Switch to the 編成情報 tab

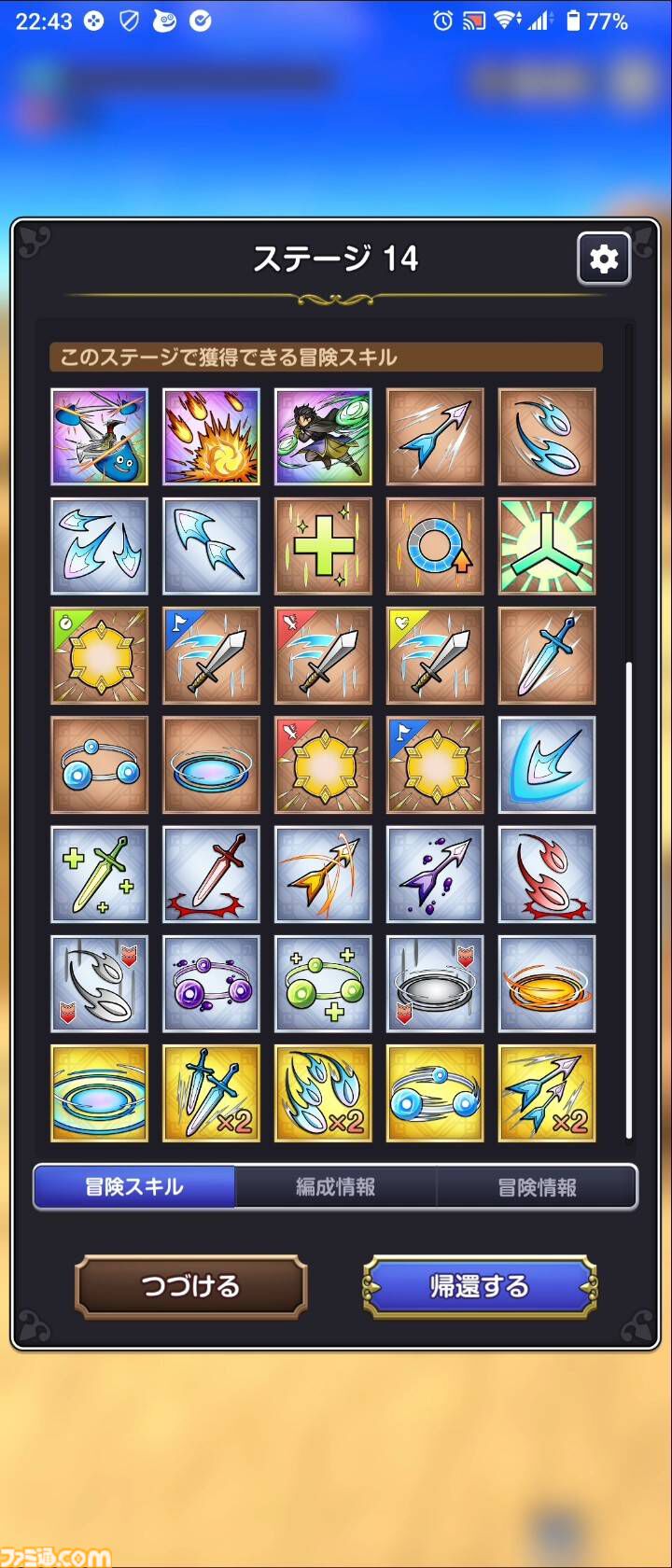point(335,1187)
